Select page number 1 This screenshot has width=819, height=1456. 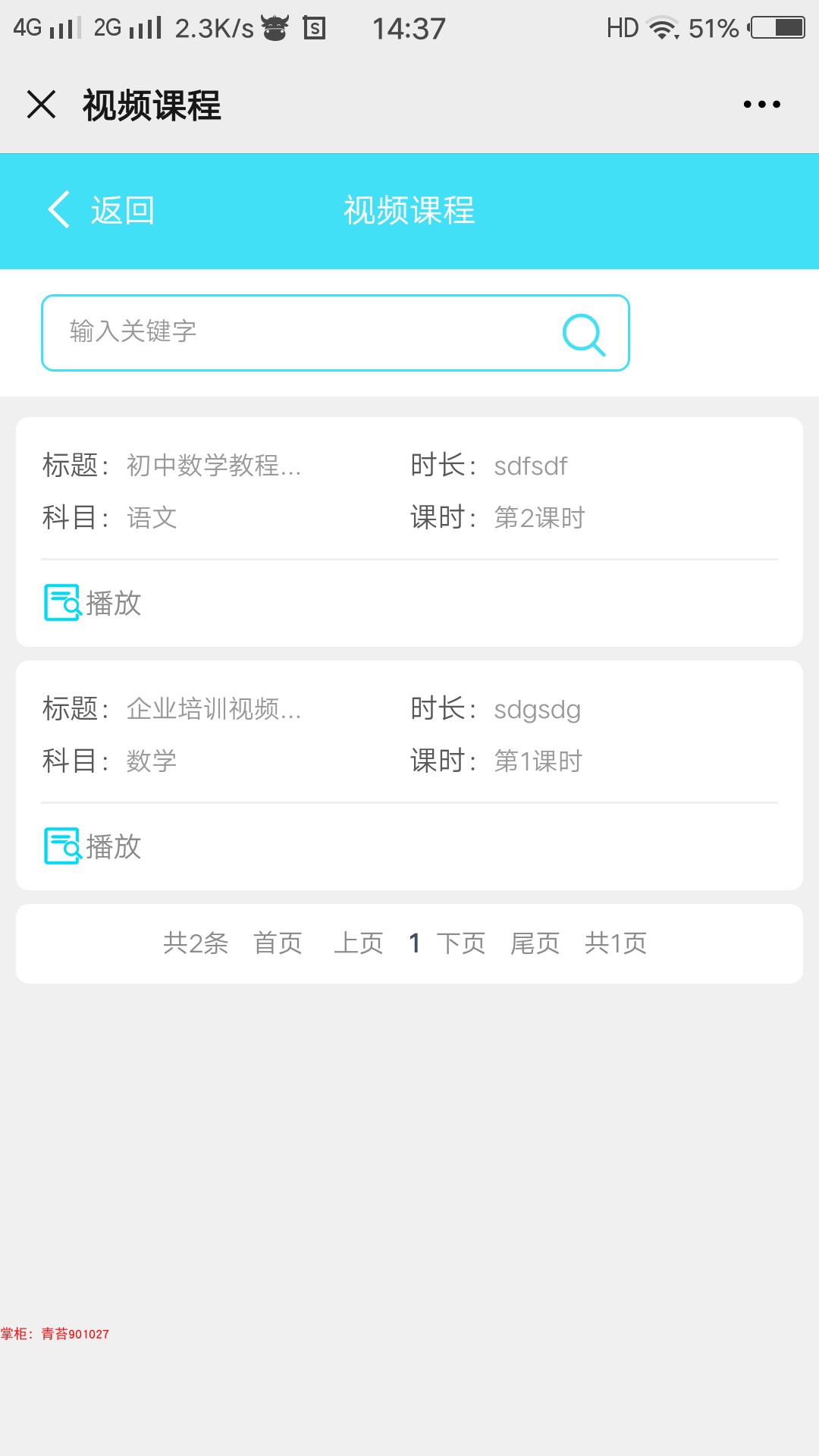point(414,943)
